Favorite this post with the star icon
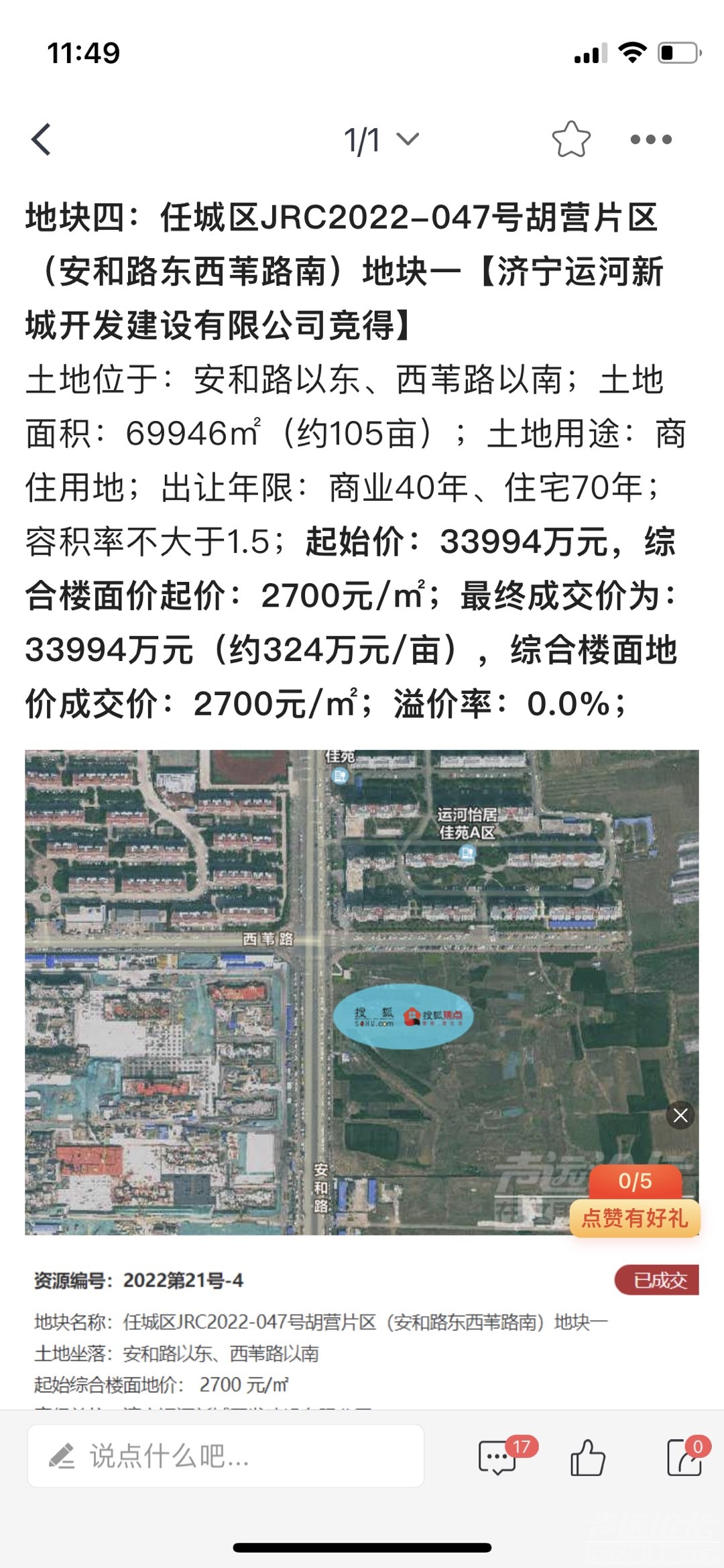This screenshot has width=724, height=1568. [570, 139]
